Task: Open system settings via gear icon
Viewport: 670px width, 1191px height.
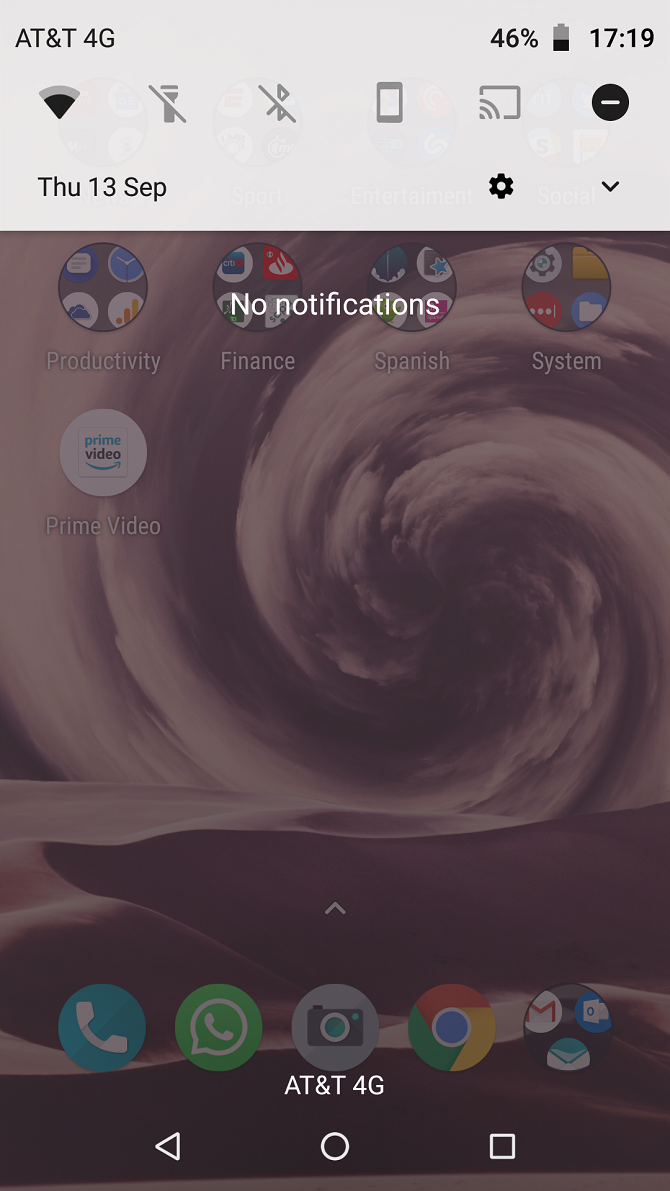Action: coord(501,186)
